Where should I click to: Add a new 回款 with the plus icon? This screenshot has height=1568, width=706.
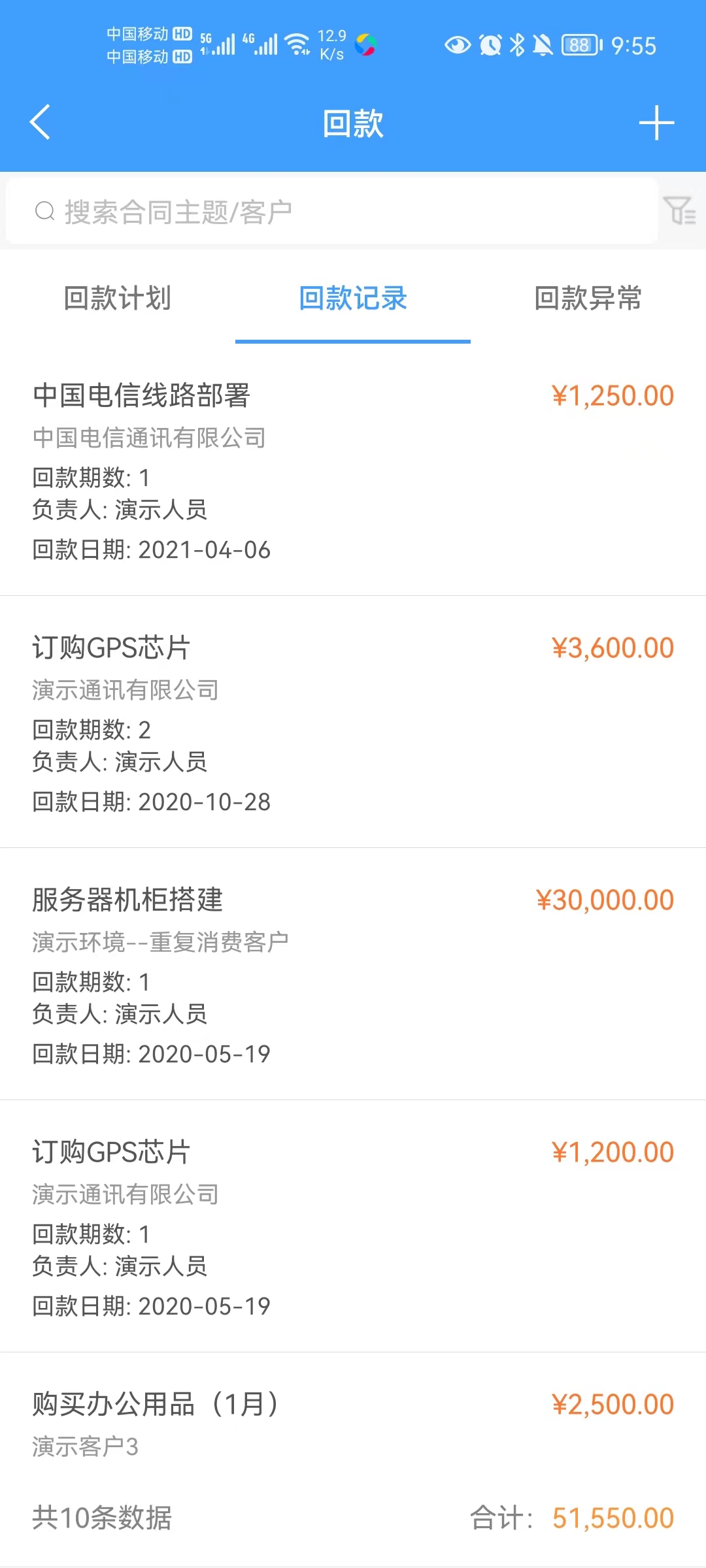click(x=656, y=123)
